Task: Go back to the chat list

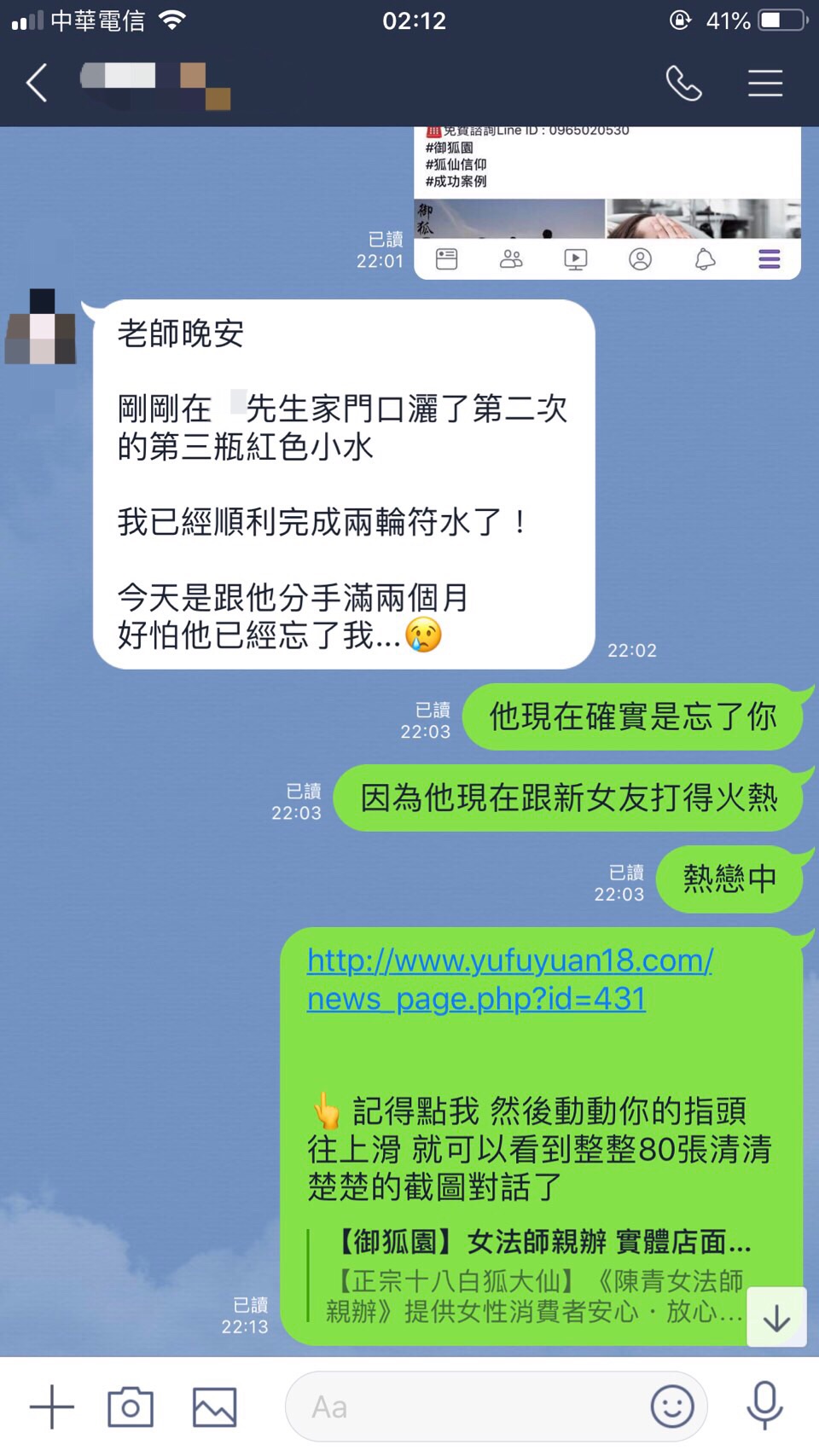Action: [37, 84]
